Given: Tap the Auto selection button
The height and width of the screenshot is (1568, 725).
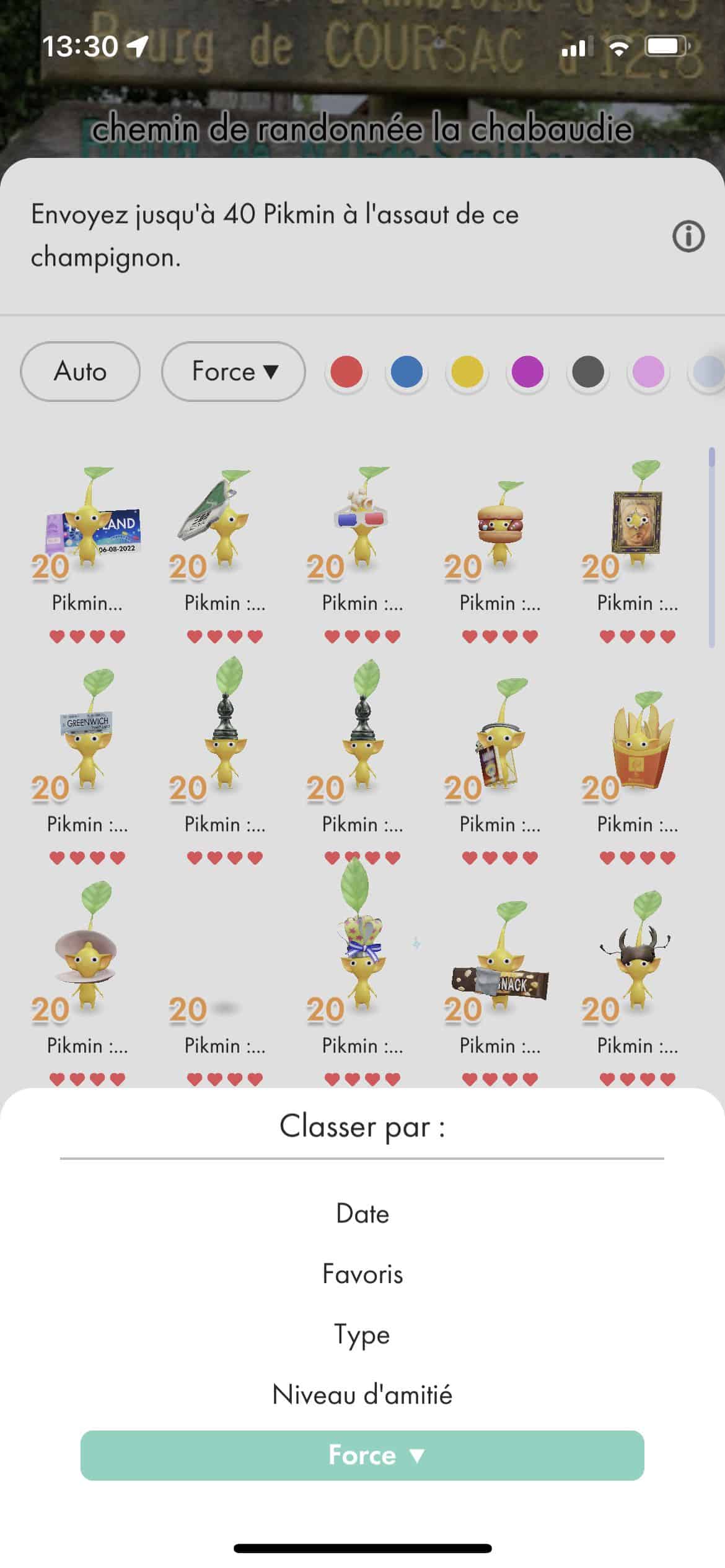Looking at the screenshot, I should (80, 372).
